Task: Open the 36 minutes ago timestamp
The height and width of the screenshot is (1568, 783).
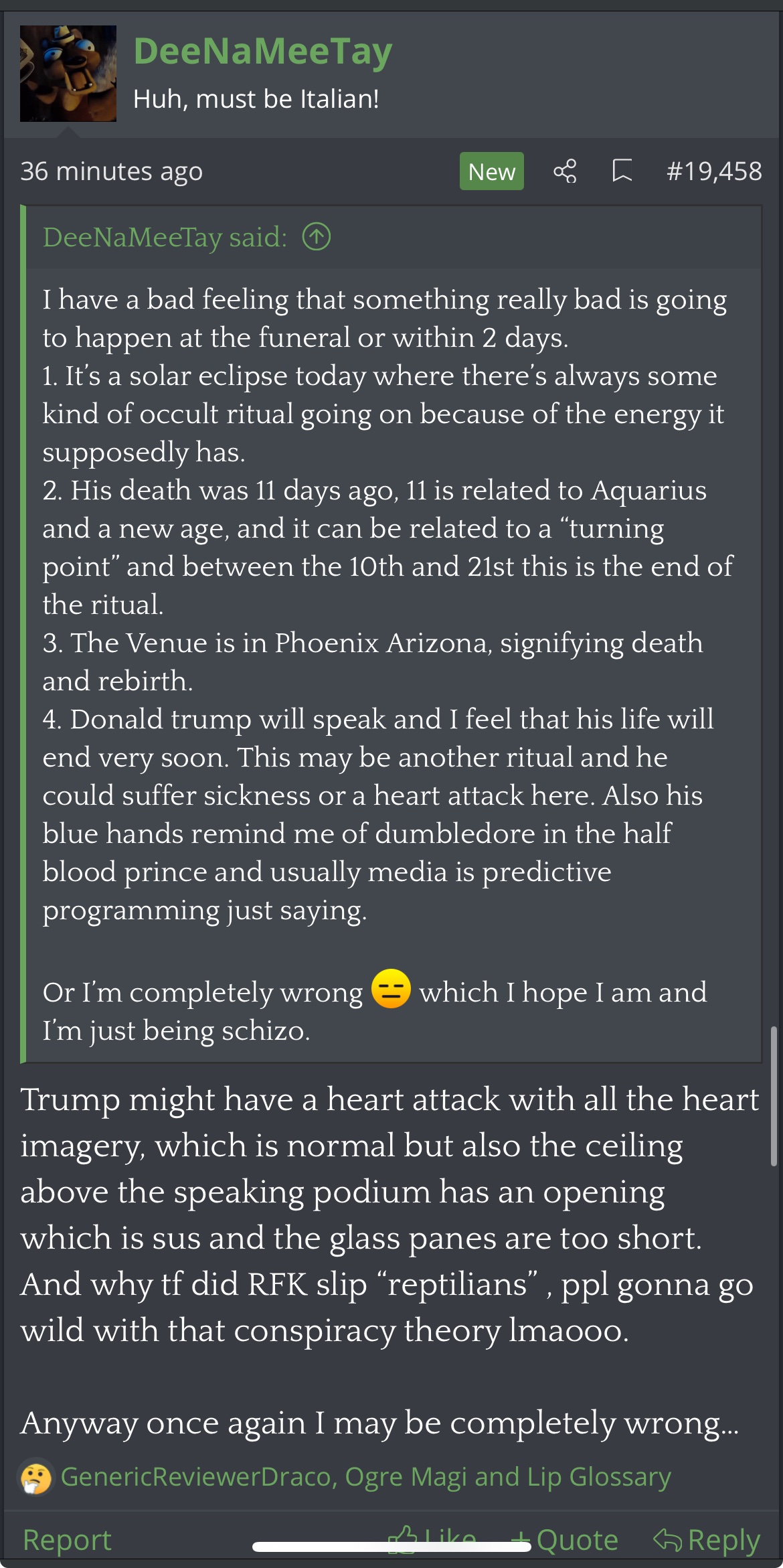Action: click(111, 171)
